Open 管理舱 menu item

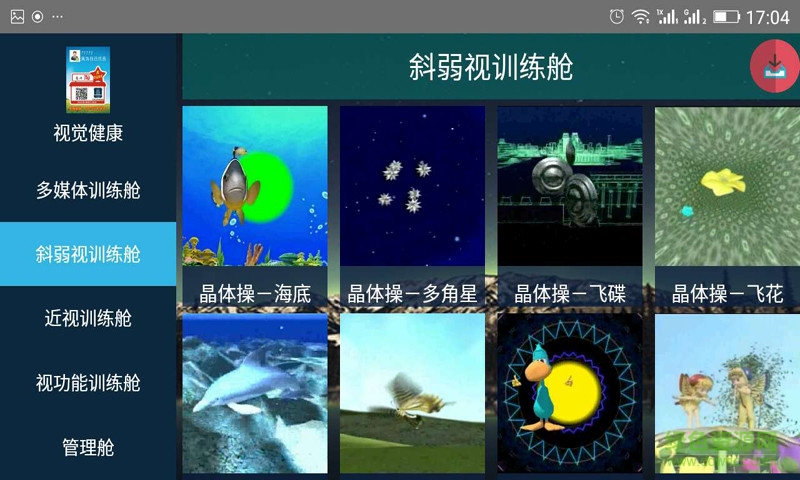pos(88,447)
